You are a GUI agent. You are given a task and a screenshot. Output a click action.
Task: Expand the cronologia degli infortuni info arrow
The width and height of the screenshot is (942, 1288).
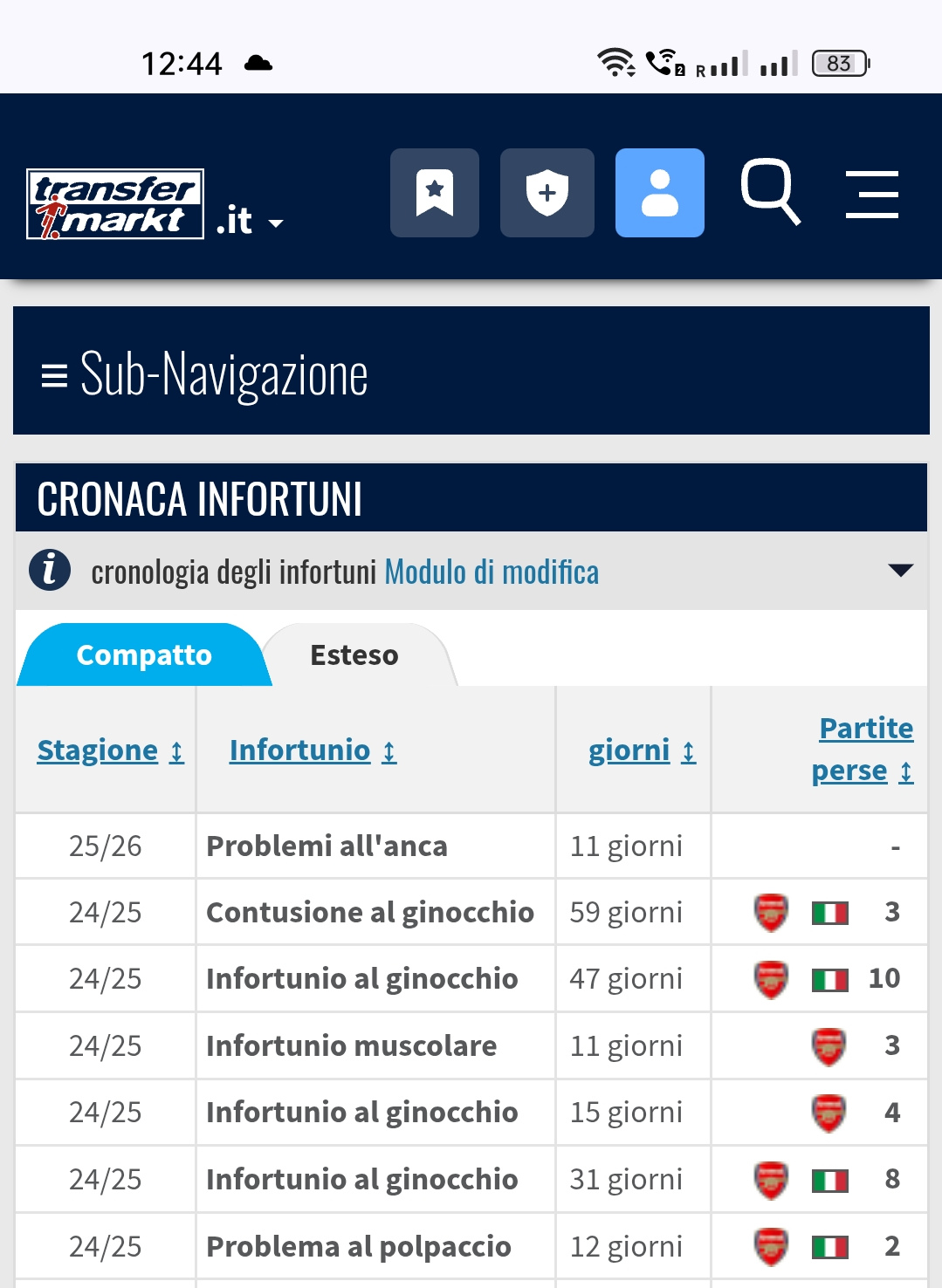(900, 571)
